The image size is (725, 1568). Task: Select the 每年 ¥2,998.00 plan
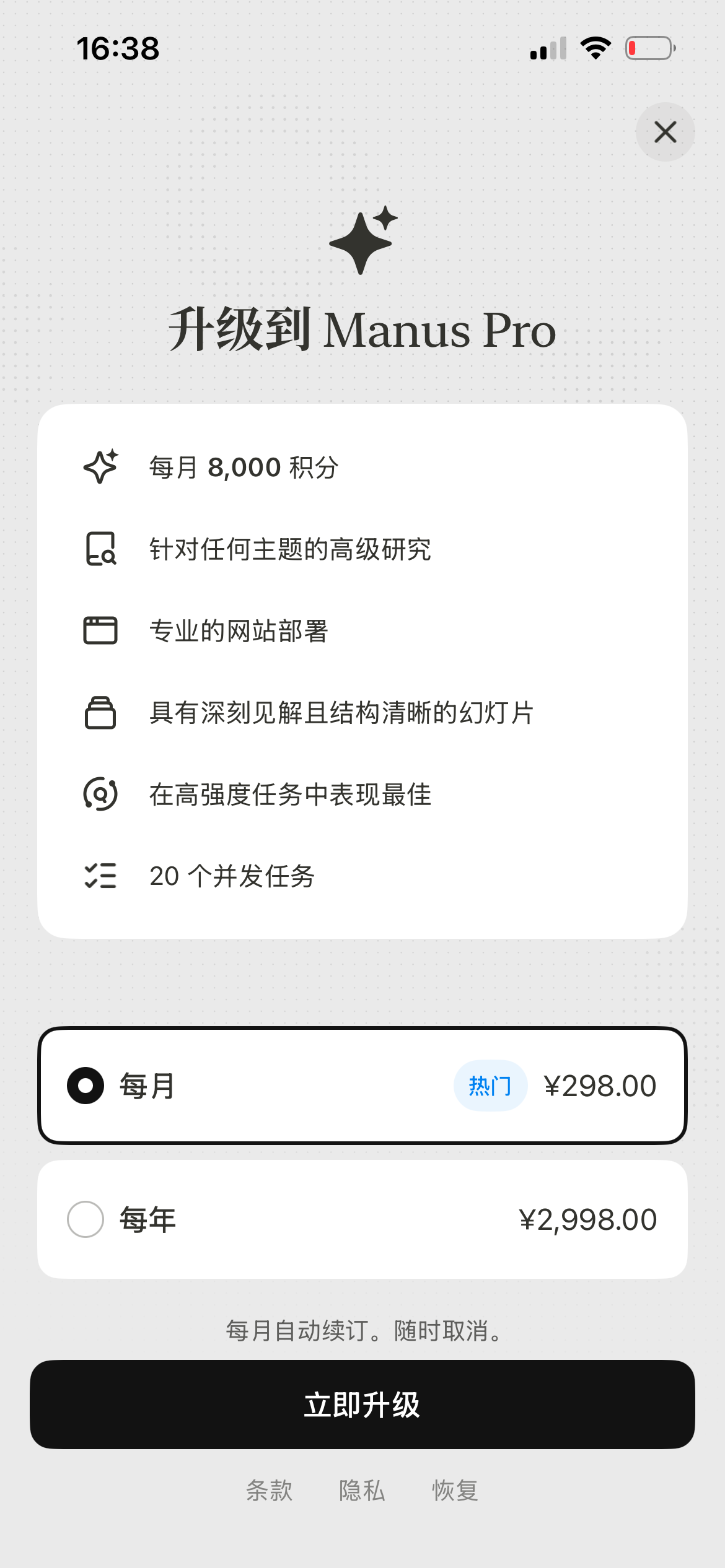coord(362,1219)
